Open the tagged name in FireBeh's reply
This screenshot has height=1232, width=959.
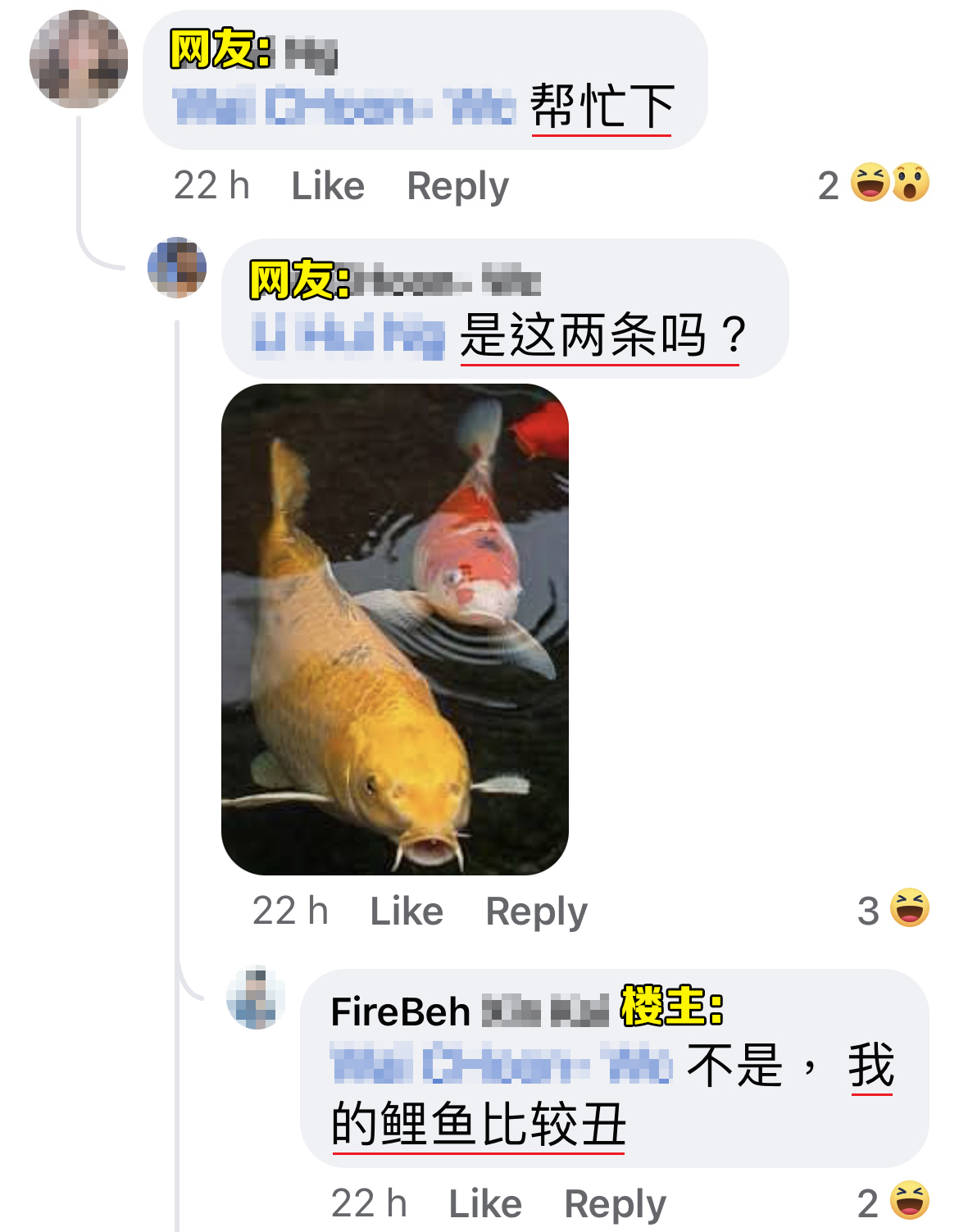click(500, 1065)
